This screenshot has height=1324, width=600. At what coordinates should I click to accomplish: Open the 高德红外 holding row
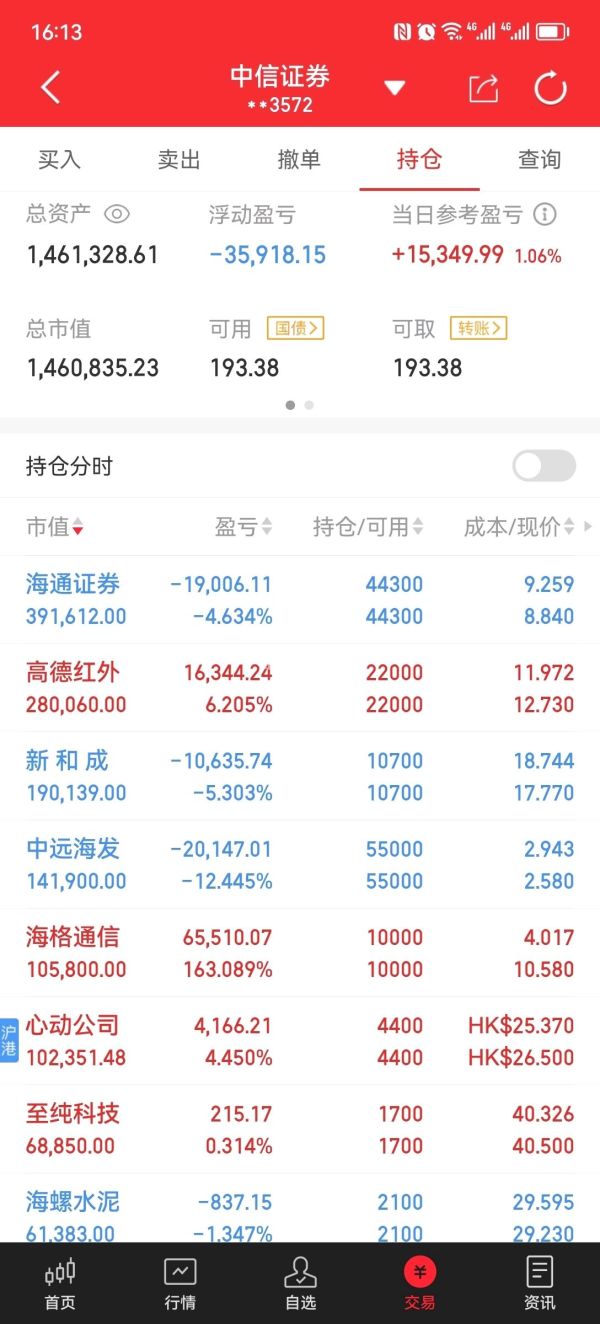[300, 688]
